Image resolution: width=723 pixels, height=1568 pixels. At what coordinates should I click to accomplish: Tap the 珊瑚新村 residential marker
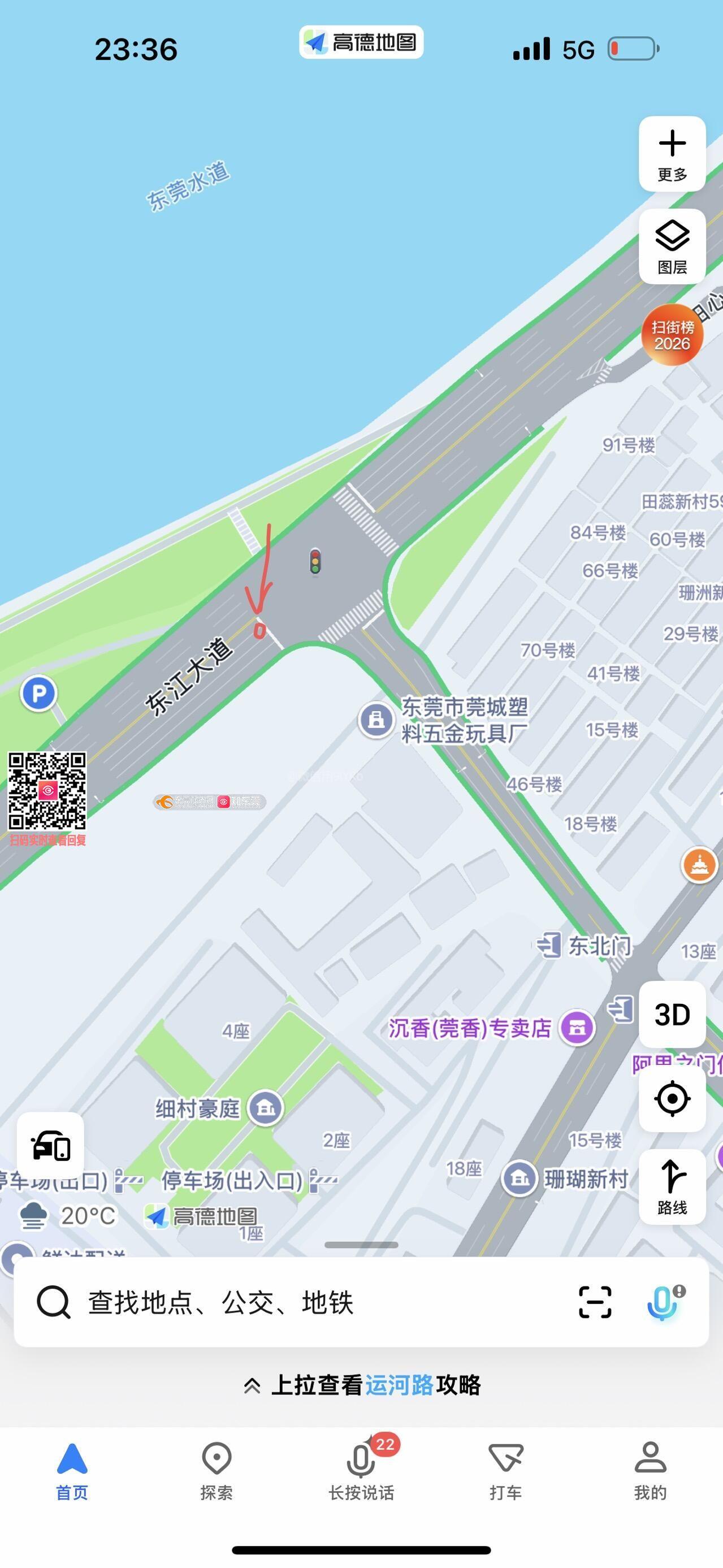[519, 1179]
